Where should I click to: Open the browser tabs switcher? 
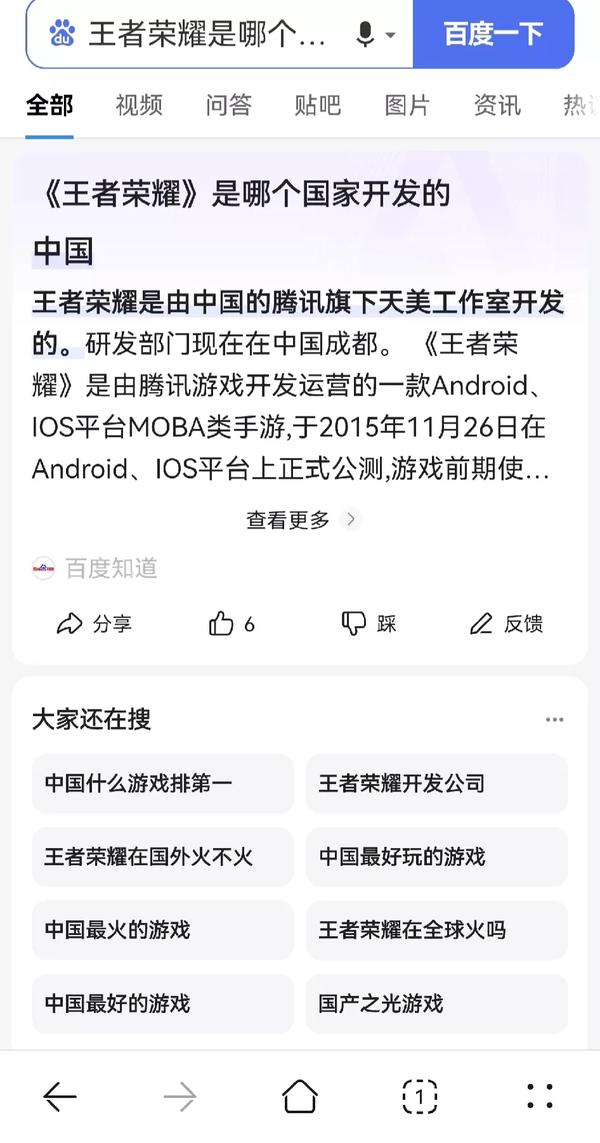pos(420,1097)
